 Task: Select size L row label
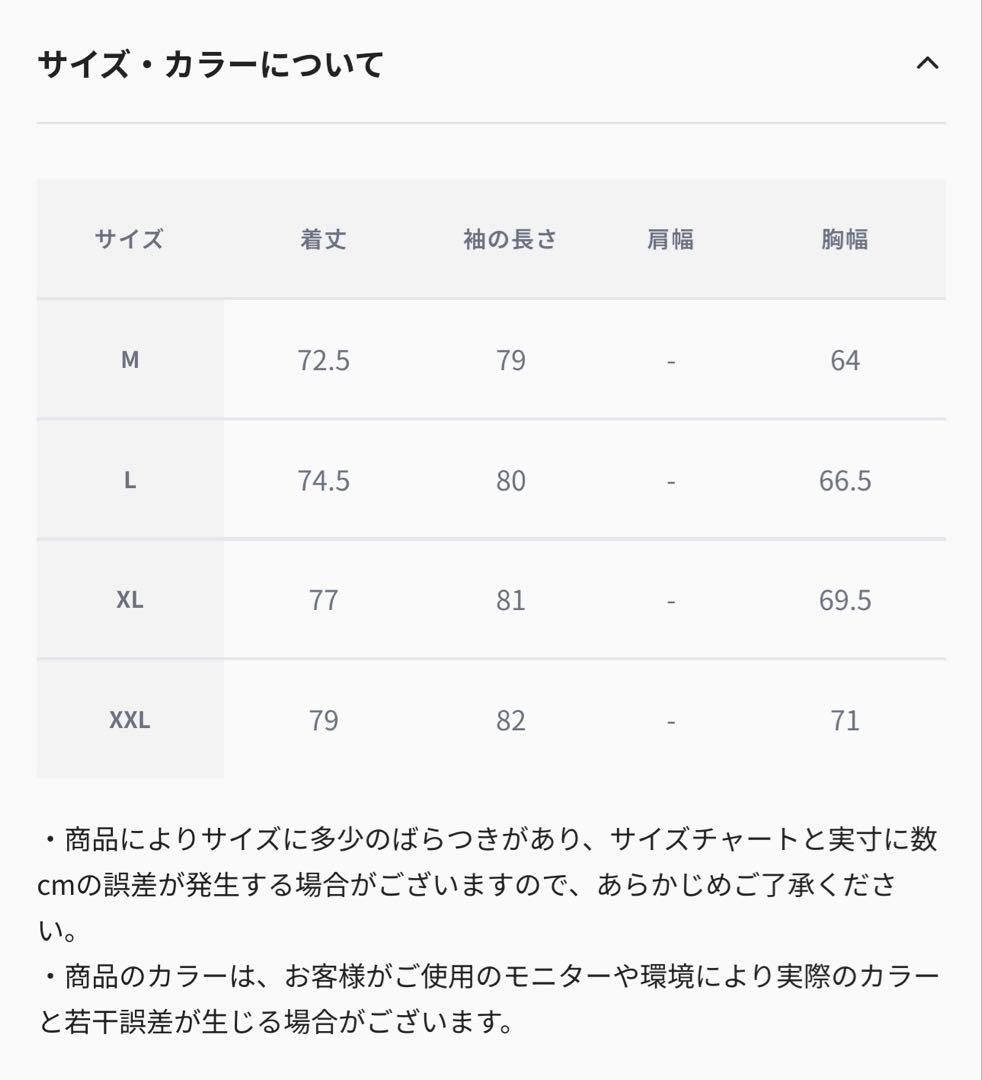point(131,478)
